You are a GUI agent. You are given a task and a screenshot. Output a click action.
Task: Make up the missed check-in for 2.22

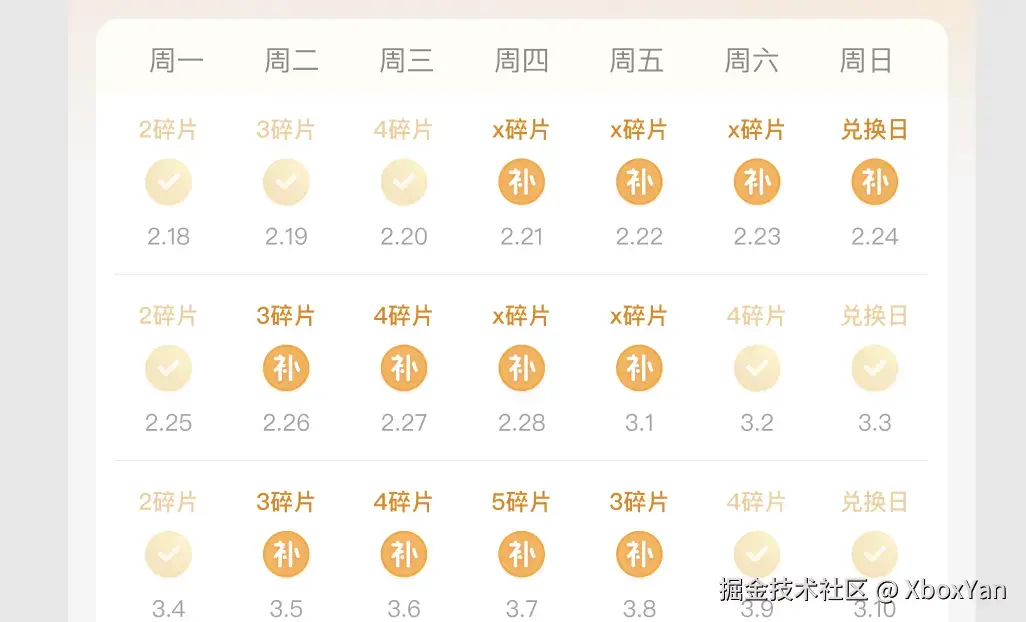point(639,183)
